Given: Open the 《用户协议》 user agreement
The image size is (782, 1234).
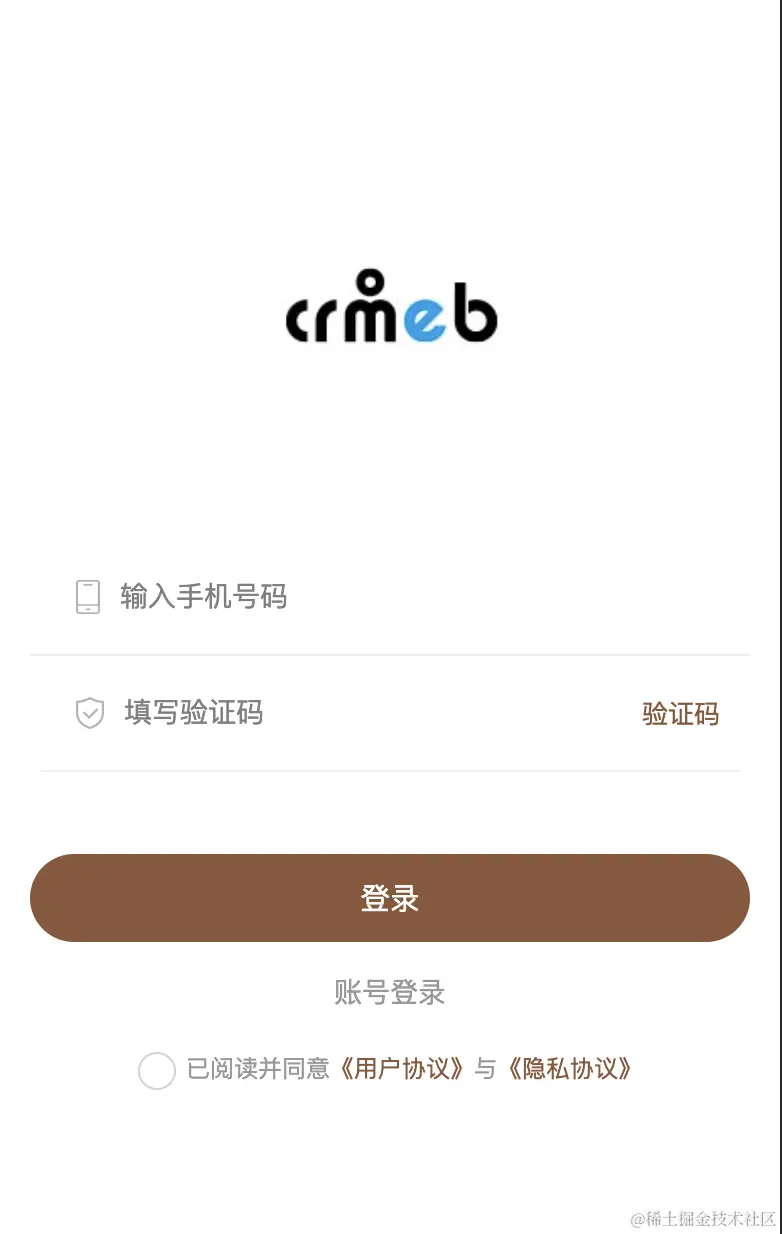Looking at the screenshot, I should pos(400,1068).
